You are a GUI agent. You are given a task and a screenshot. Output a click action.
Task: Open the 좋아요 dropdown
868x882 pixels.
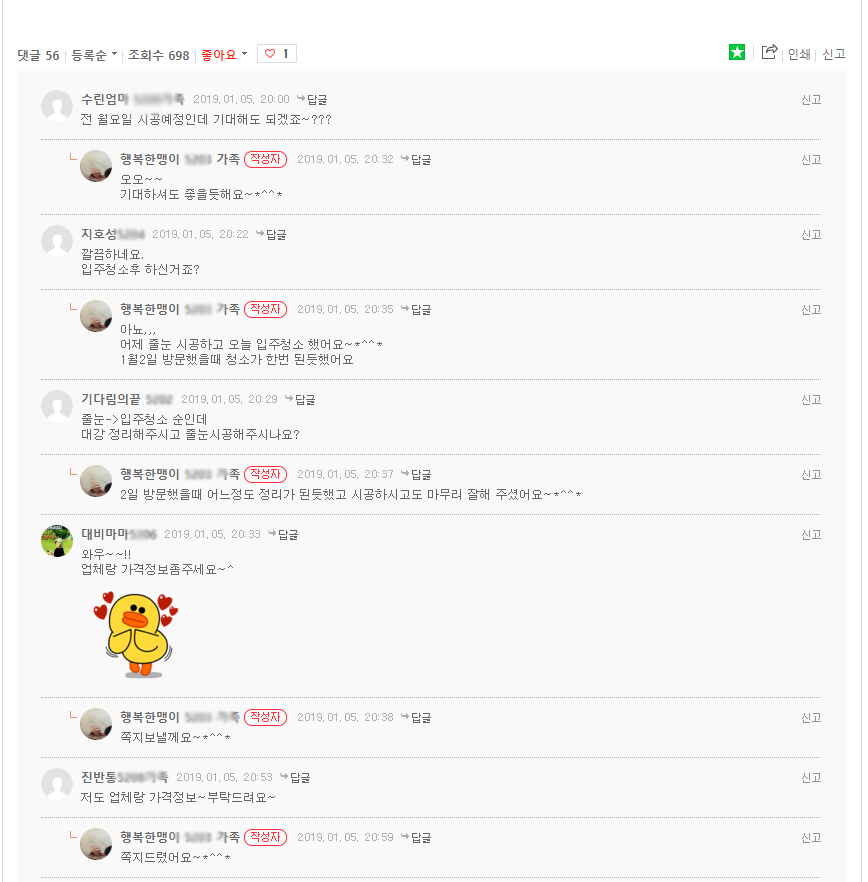coord(224,55)
